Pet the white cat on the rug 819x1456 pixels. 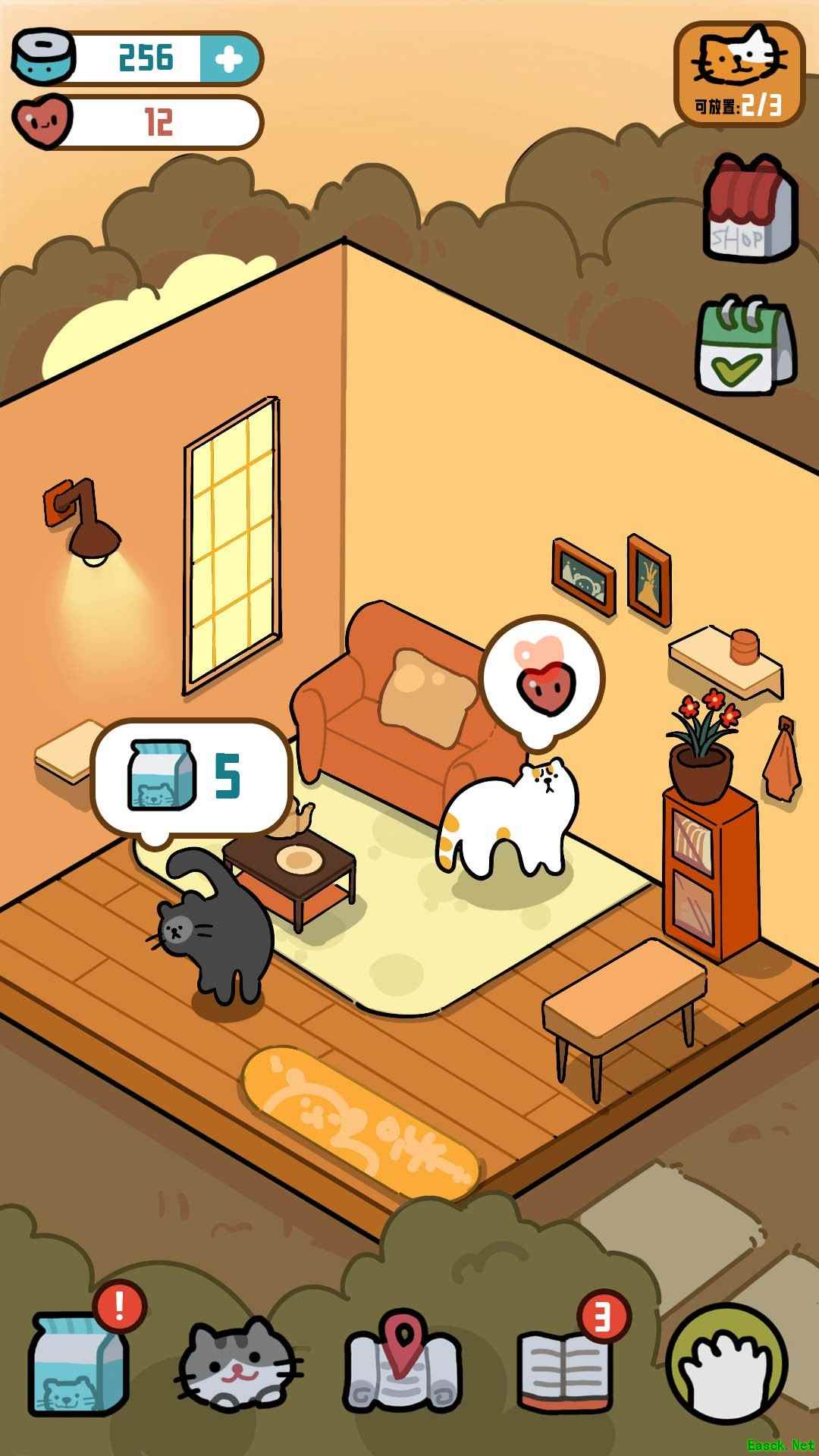[x=510, y=823]
